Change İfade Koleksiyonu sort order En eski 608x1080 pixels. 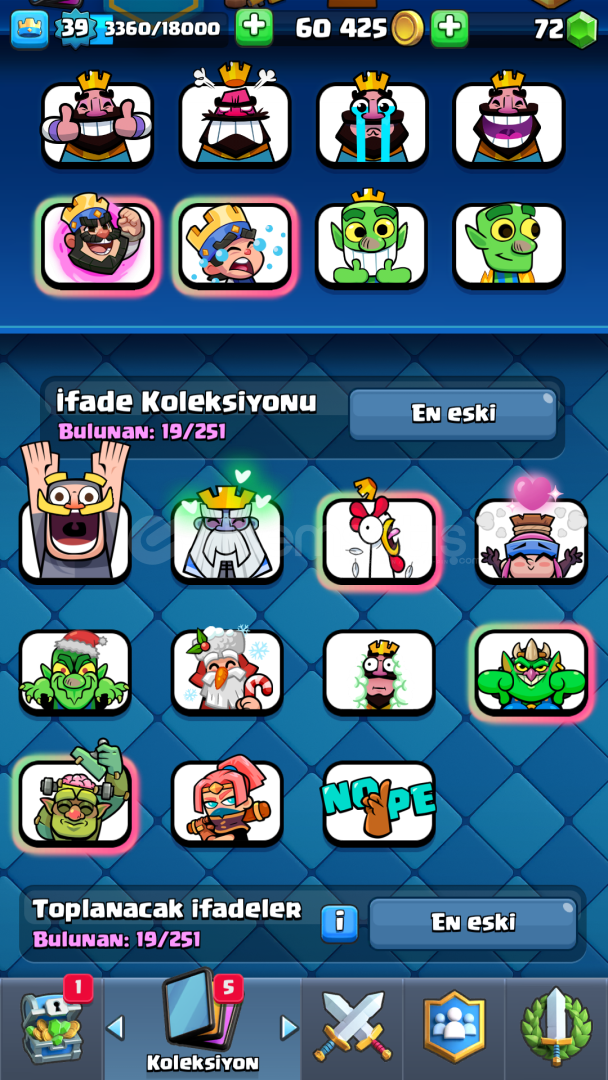[x=453, y=414]
